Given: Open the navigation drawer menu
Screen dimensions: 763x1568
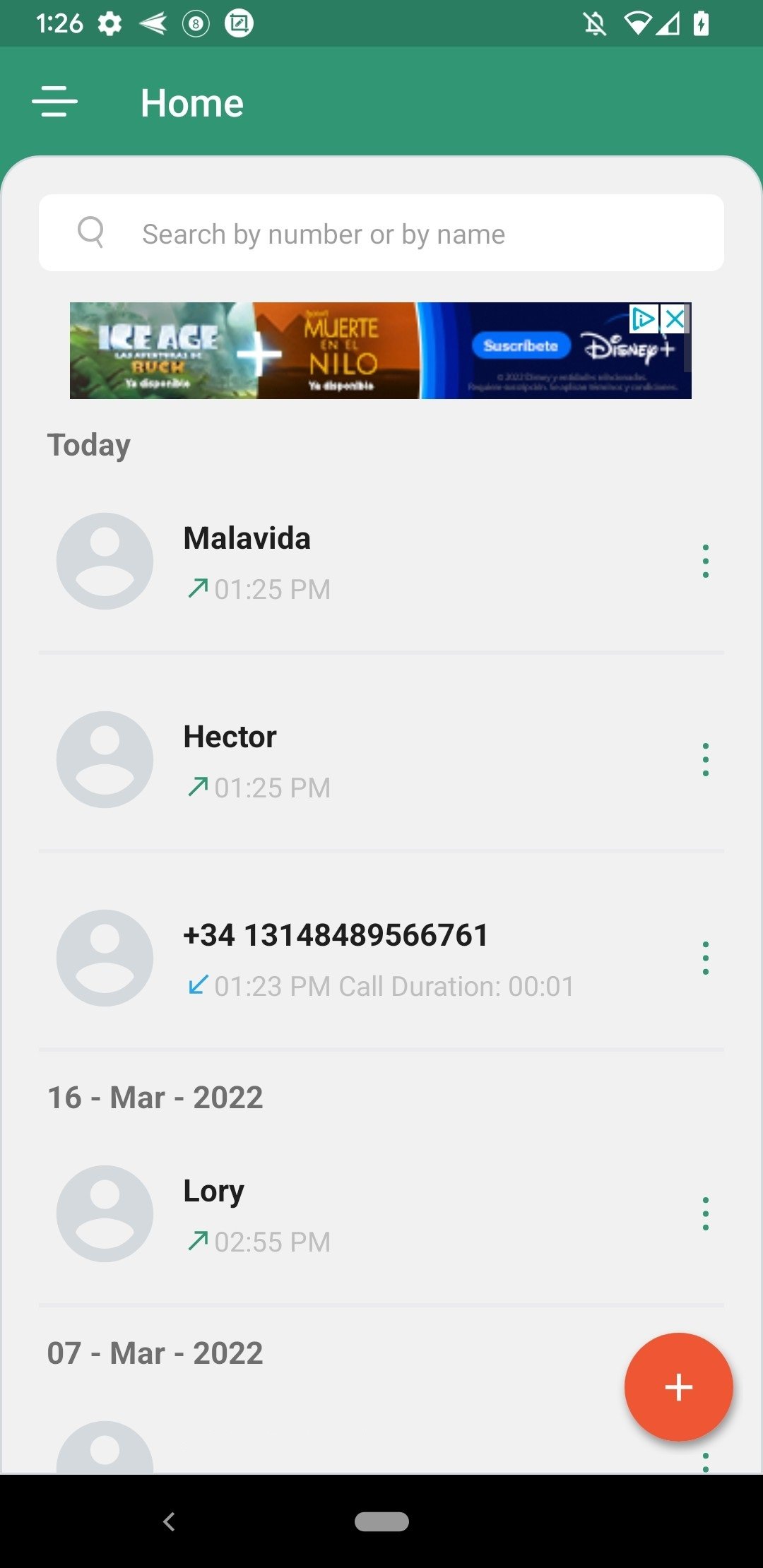Looking at the screenshot, I should click(x=55, y=102).
